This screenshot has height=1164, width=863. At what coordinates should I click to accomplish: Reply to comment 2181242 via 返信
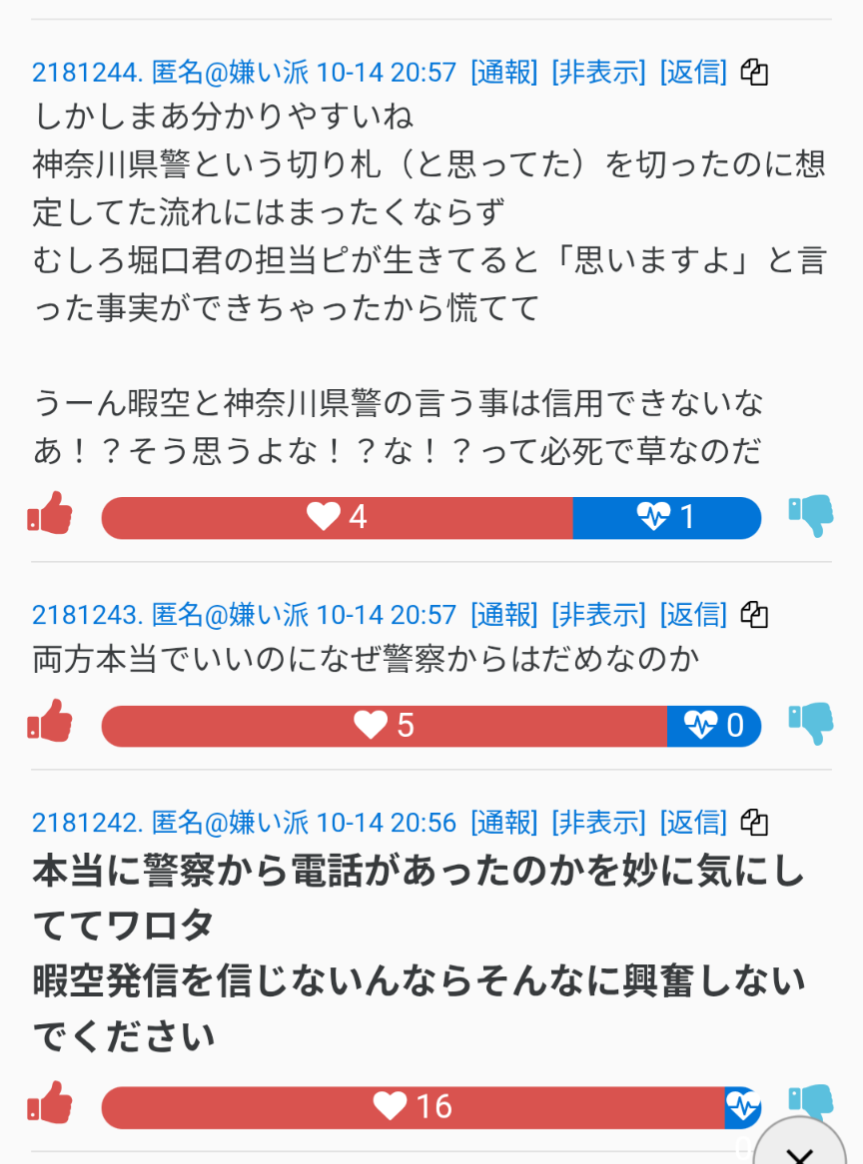[x=693, y=822]
